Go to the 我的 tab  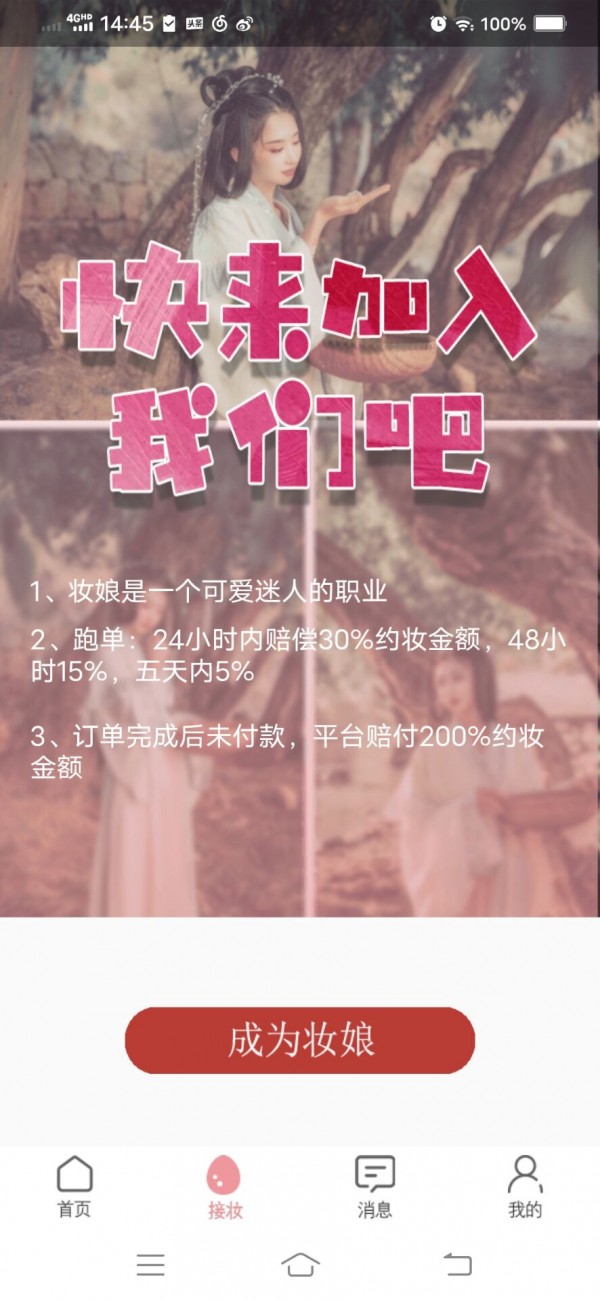(x=525, y=1187)
